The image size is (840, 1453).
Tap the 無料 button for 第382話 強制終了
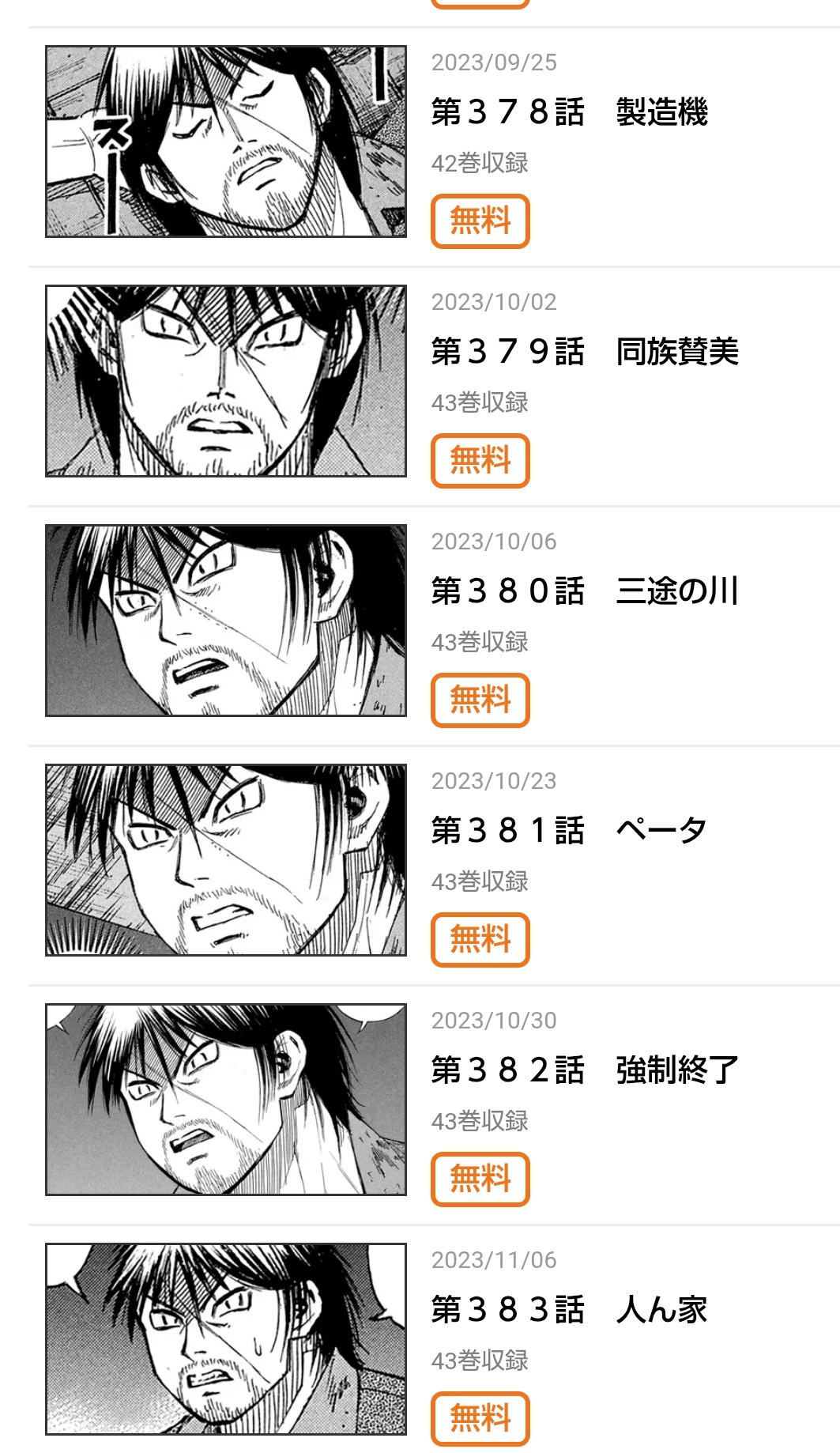[480, 1179]
